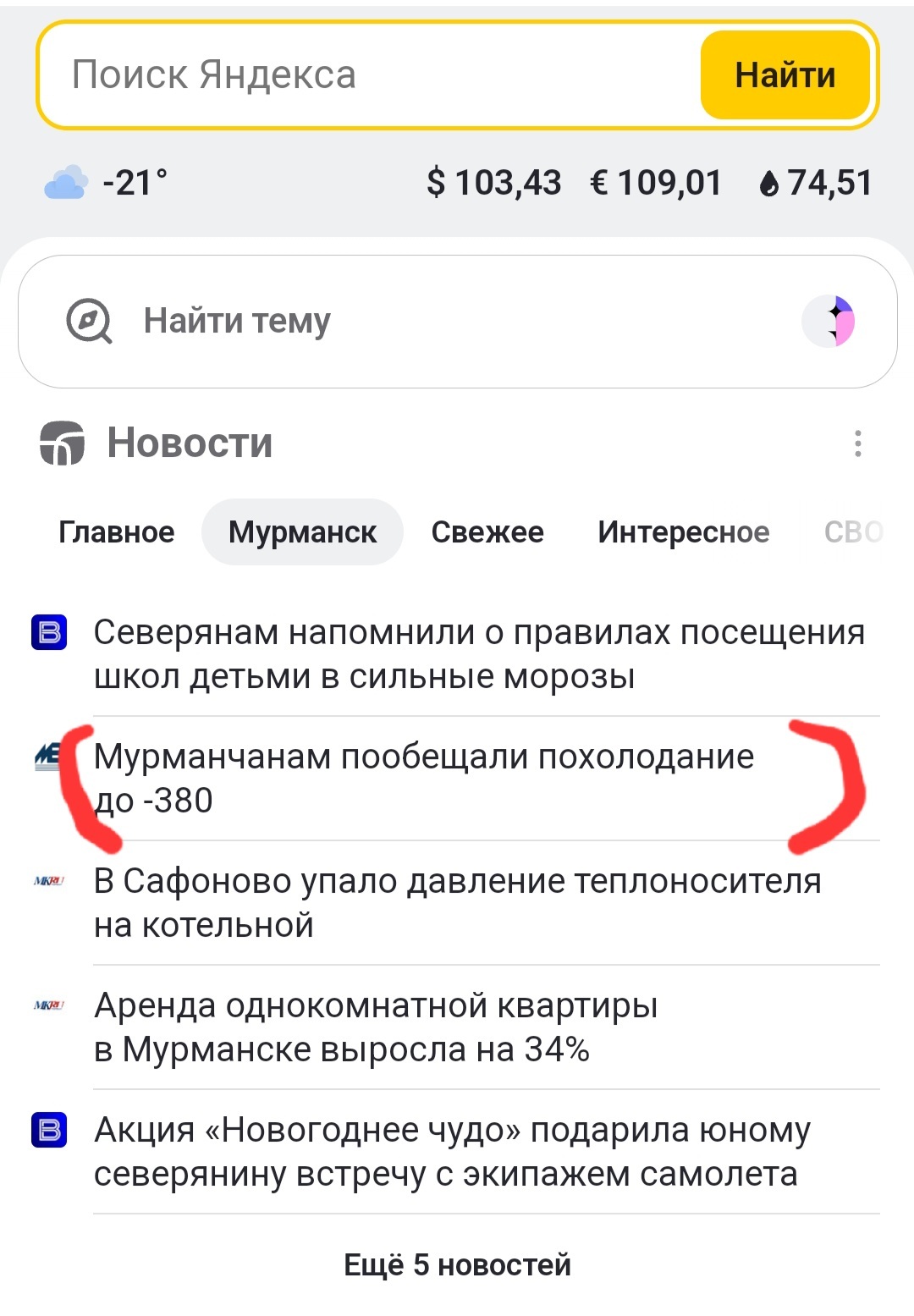Screen dimensions: 914x1316
Task: Open article Мурманчанам пообещали похолодание до -380
Action: 423,779
